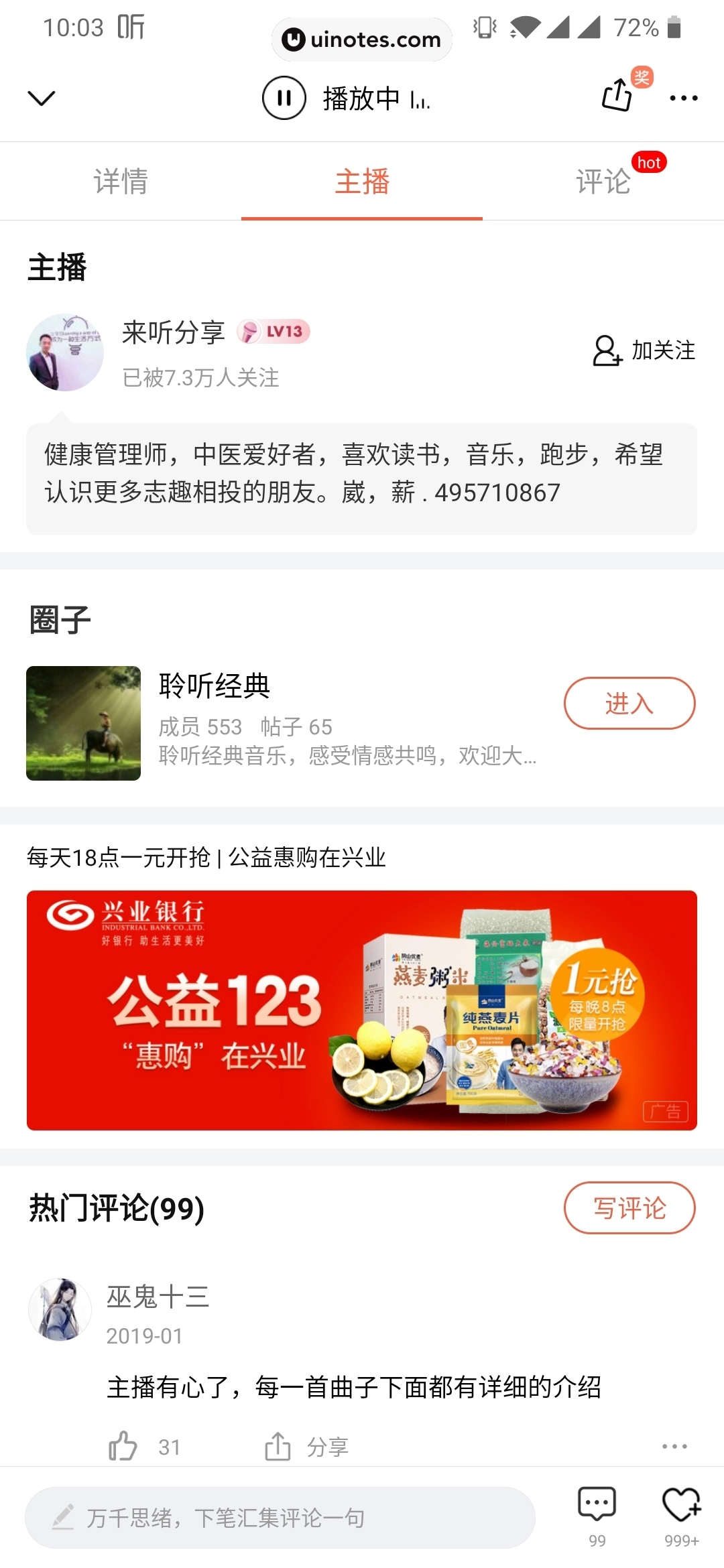Focus the bottom comment input field
The width and height of the screenshot is (724, 1568).
coord(280,1518)
